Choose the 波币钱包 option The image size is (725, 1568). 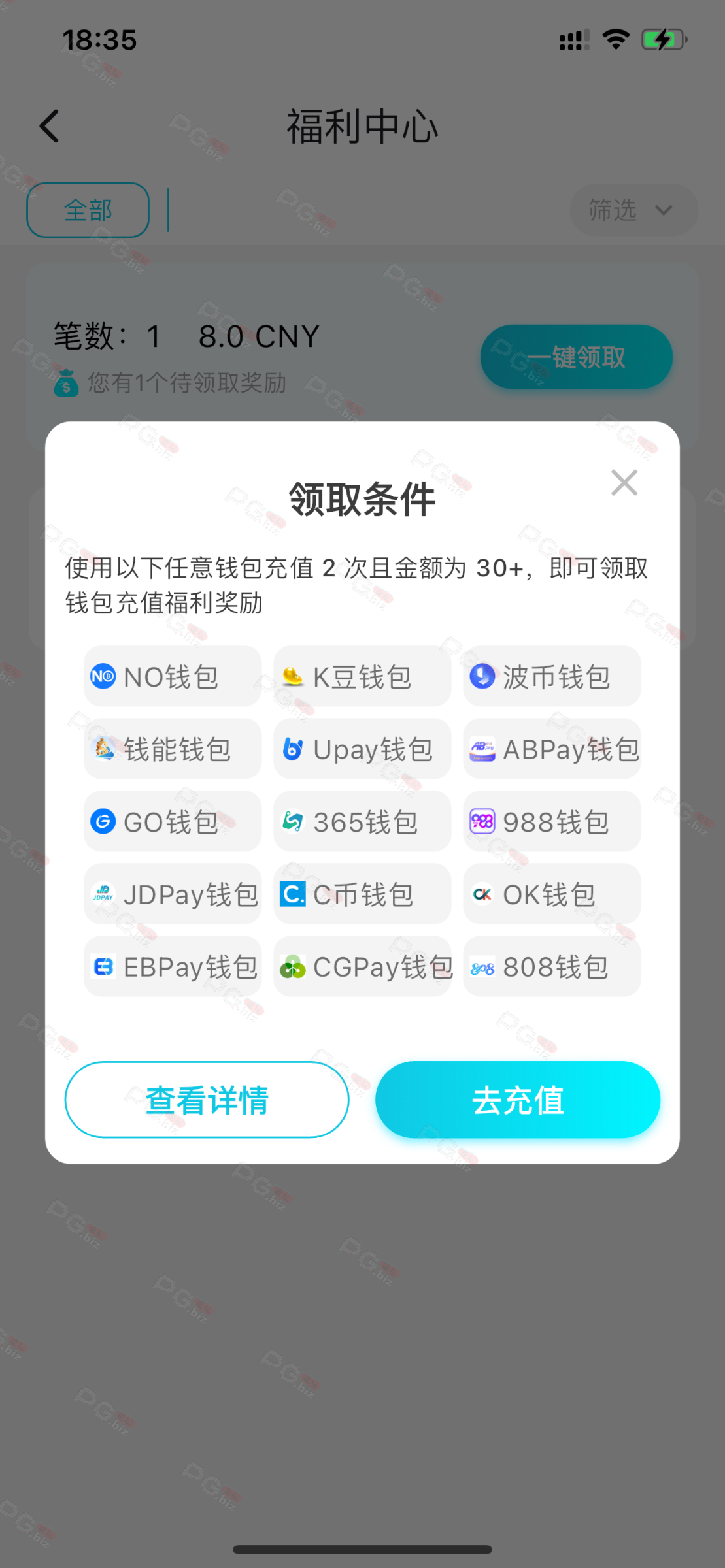[552, 676]
